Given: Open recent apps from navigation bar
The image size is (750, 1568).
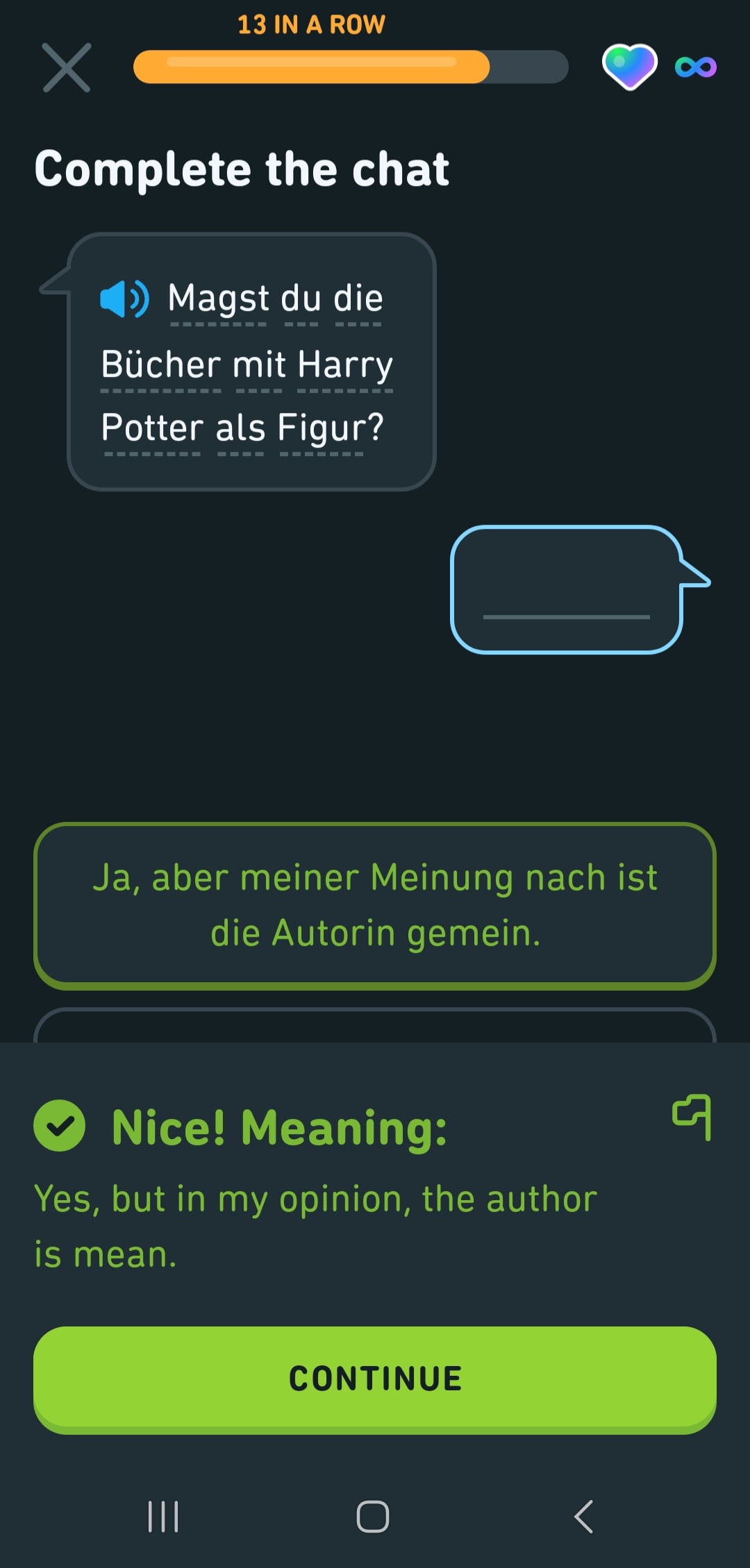Looking at the screenshot, I should click(163, 1516).
